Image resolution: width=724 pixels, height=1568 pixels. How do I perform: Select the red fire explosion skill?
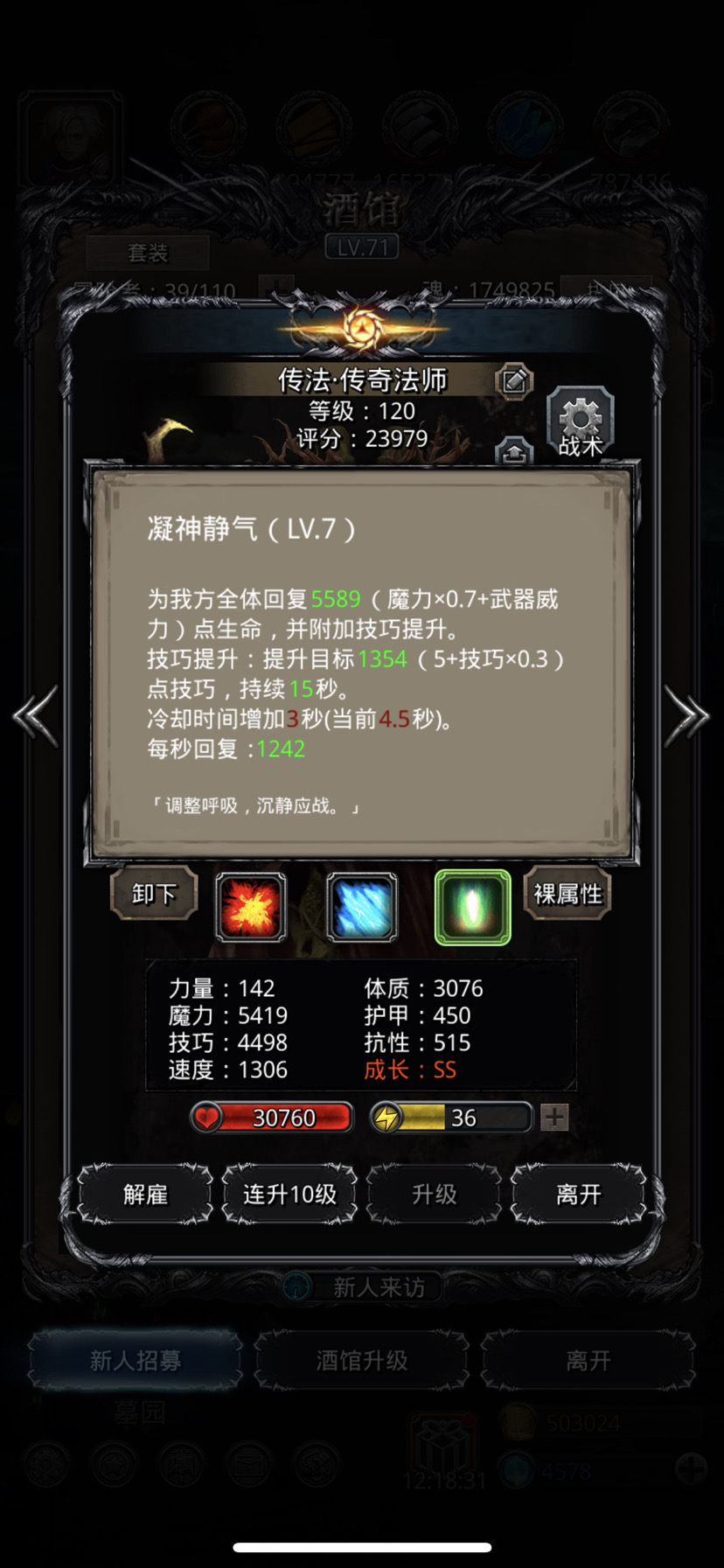tap(251, 908)
